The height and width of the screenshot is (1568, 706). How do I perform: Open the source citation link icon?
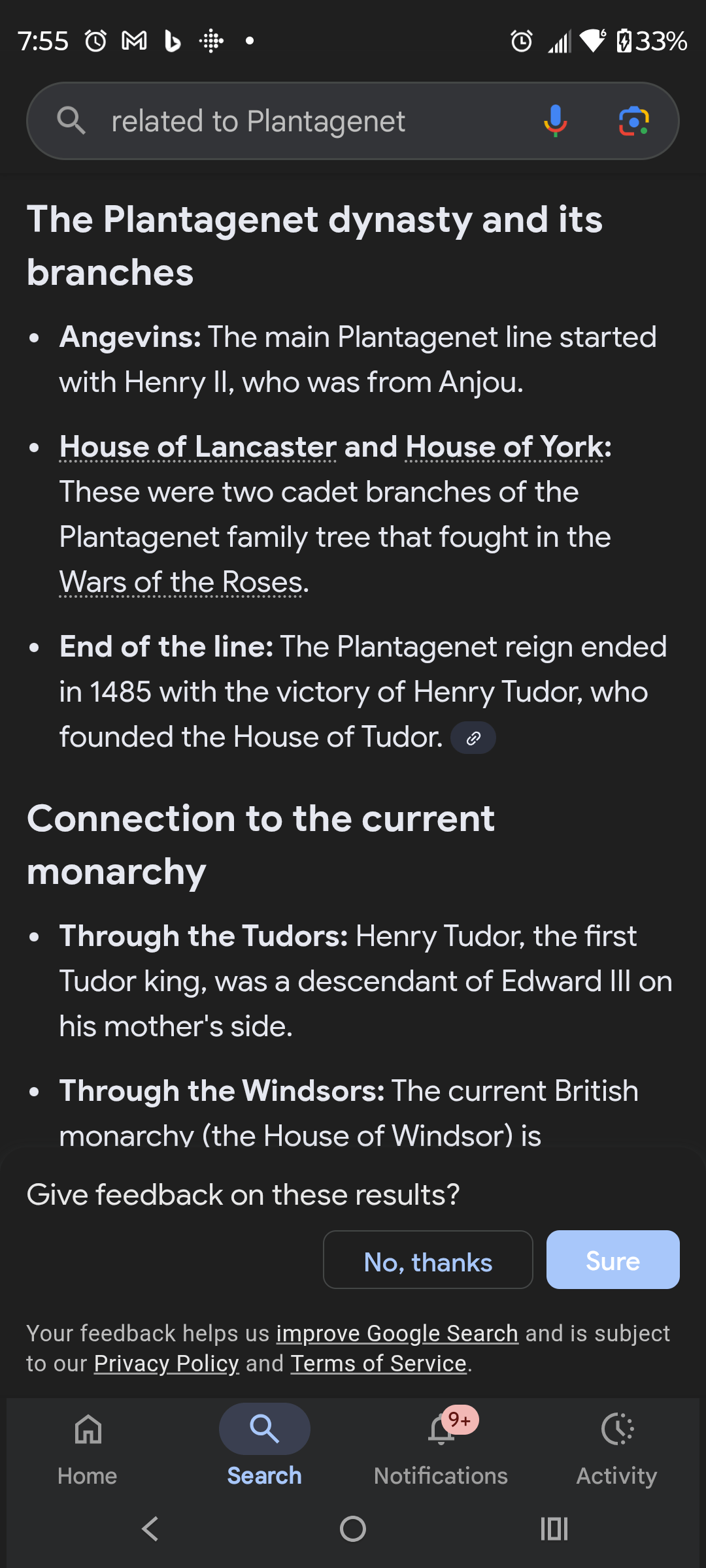tap(473, 737)
